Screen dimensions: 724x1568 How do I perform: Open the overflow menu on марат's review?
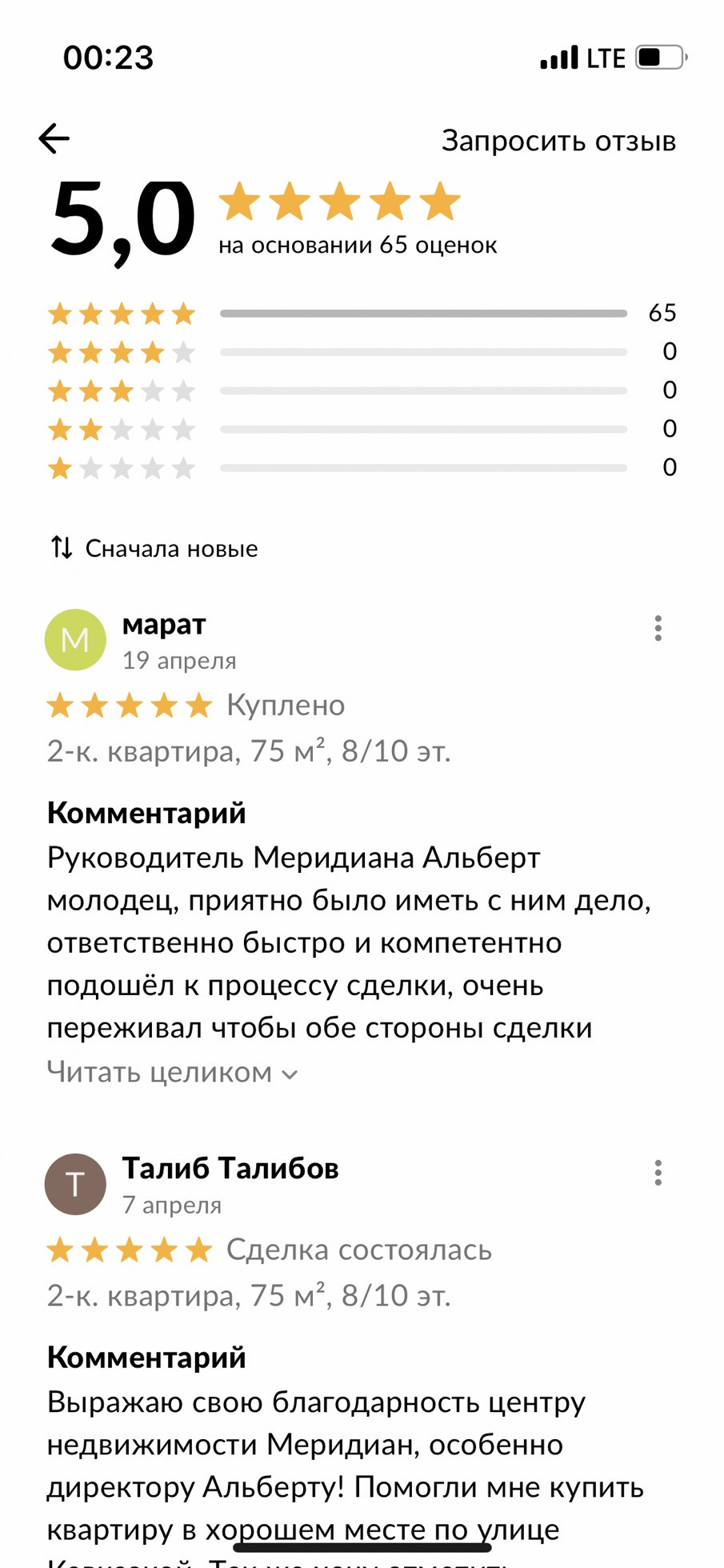tap(658, 628)
